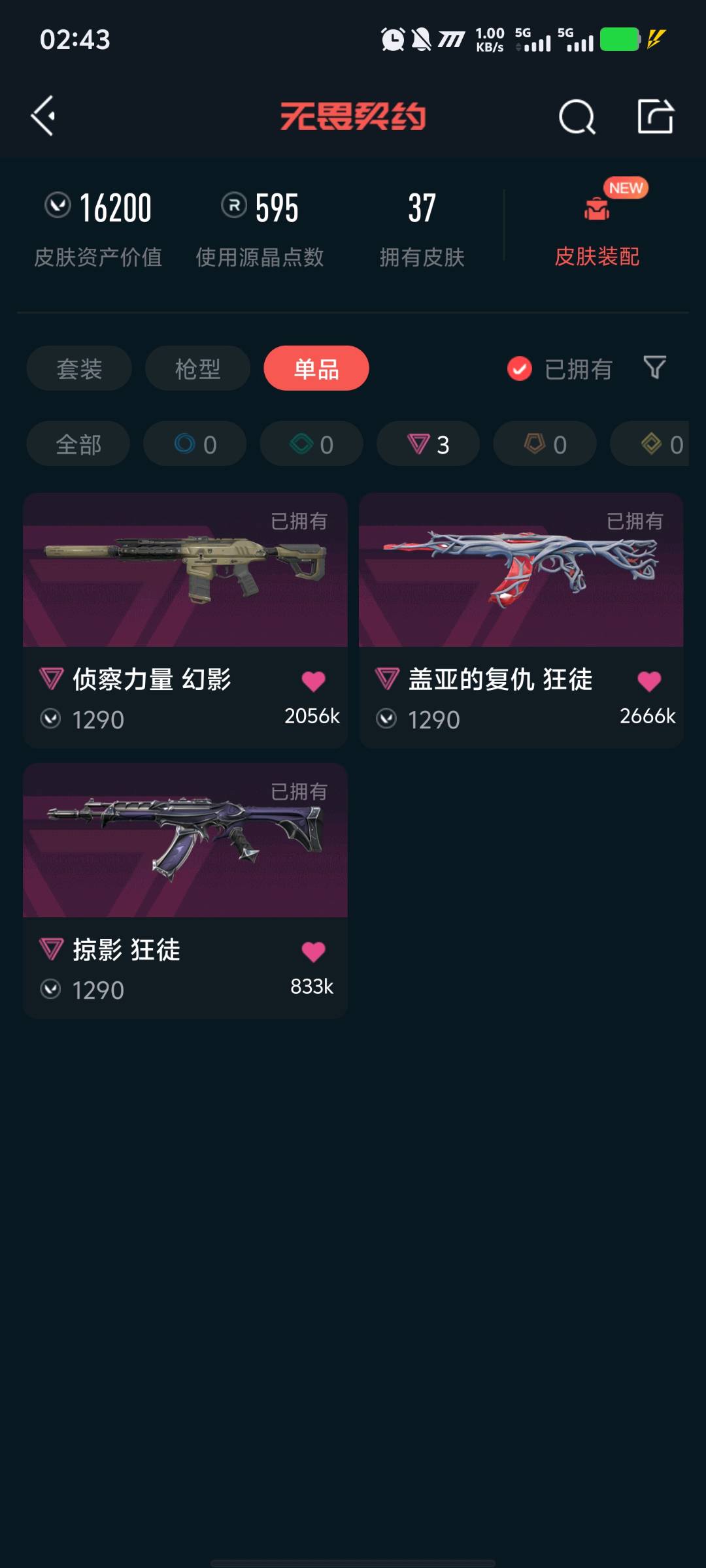This screenshot has width=706, height=1568.
Task: Open the search icon
Action: pos(577,117)
